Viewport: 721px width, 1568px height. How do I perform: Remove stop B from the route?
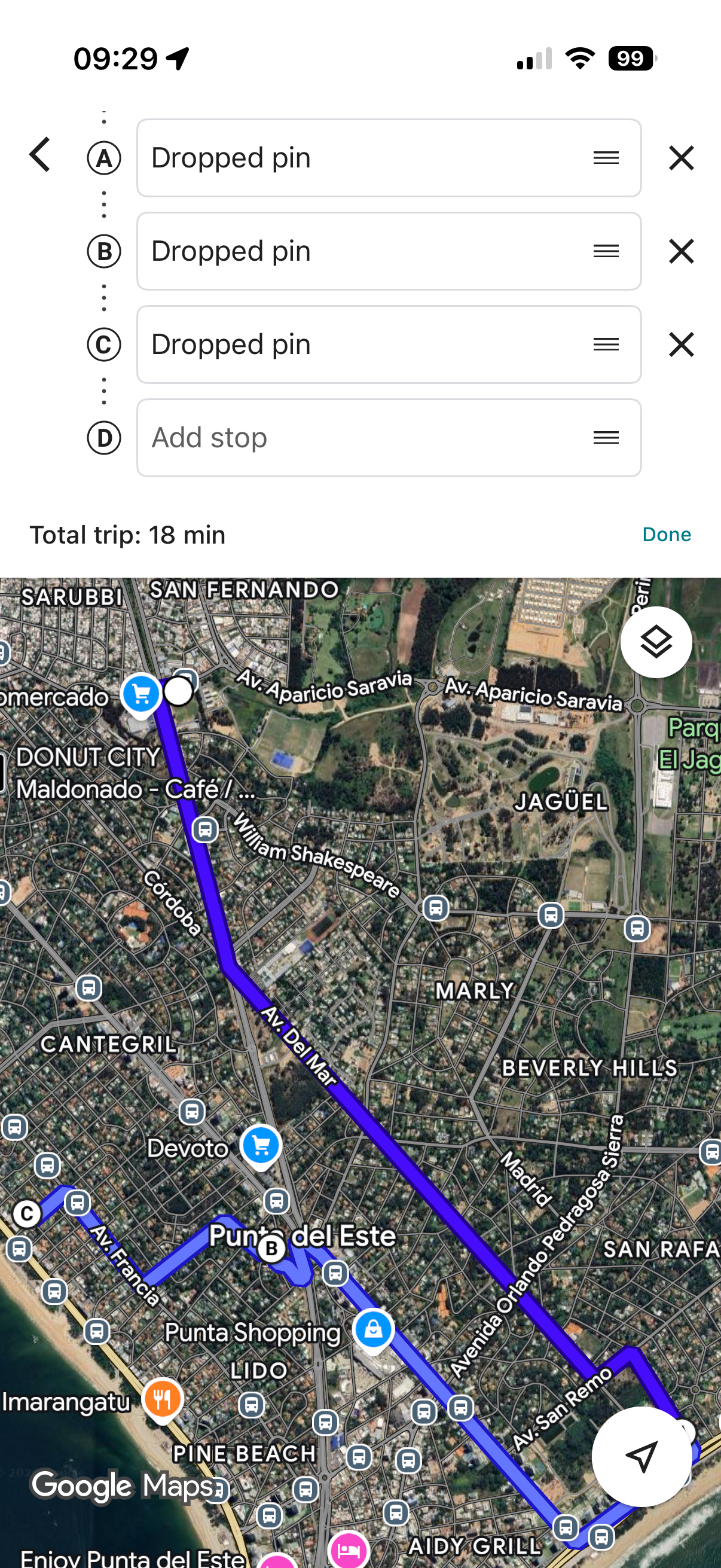[681, 251]
